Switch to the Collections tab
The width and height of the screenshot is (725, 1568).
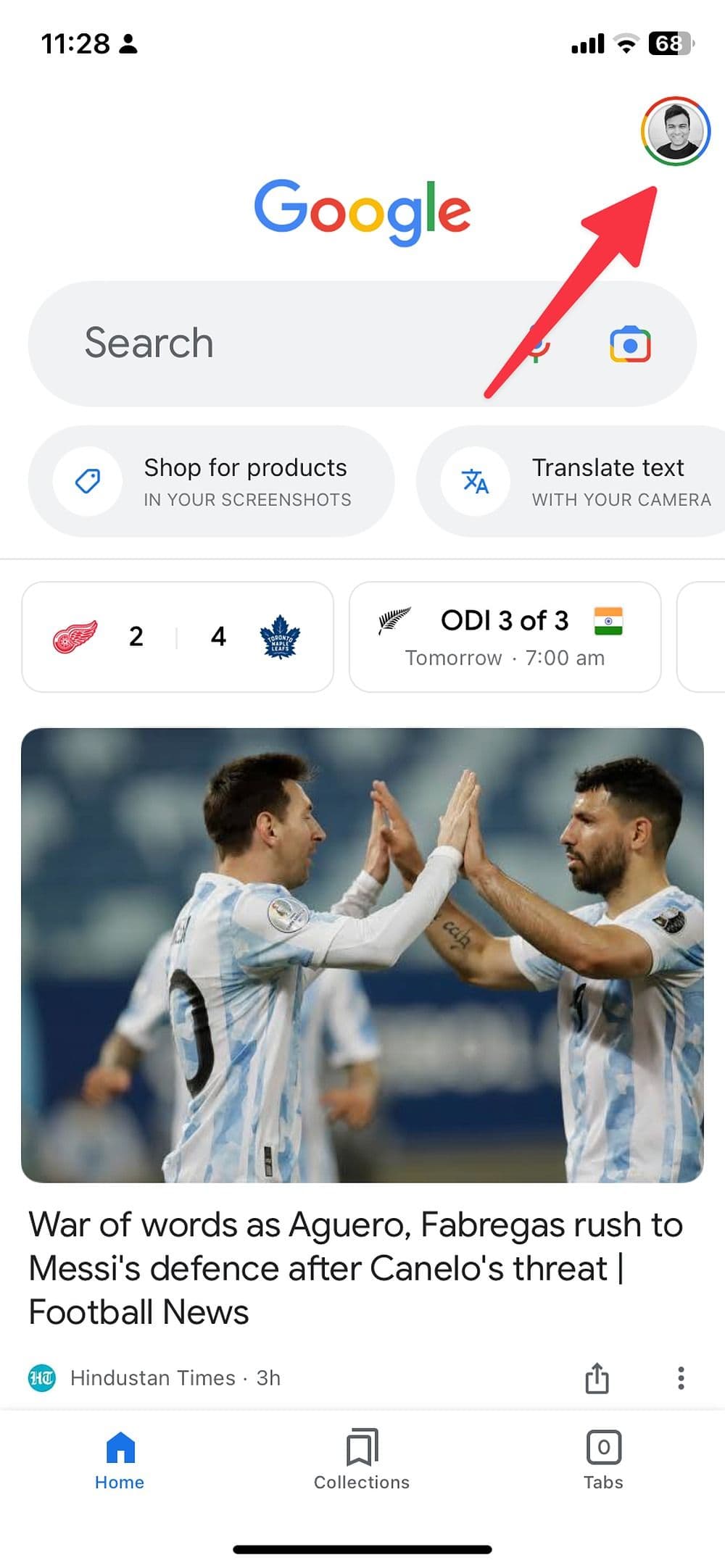[x=362, y=1459]
